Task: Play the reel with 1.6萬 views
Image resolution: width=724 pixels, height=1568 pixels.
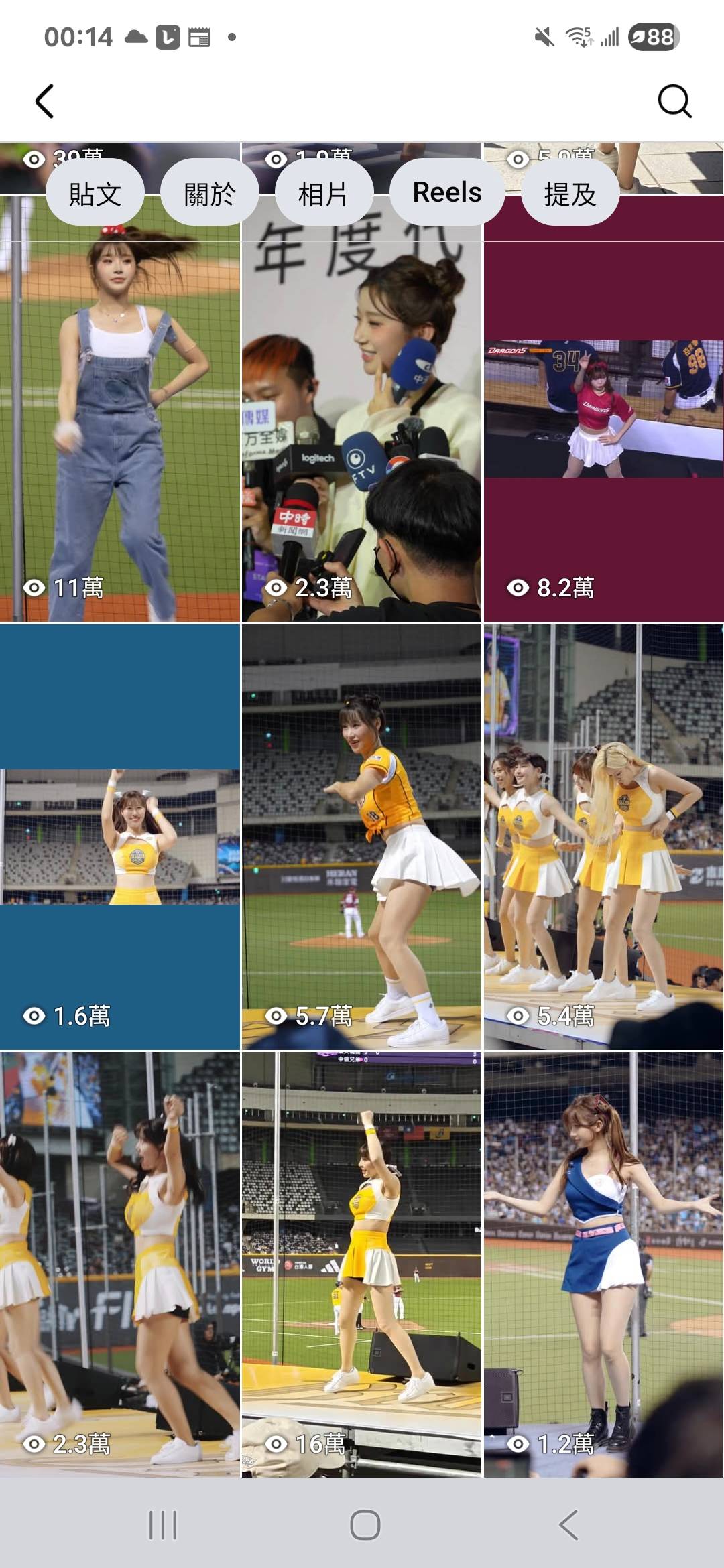Action: (120, 836)
